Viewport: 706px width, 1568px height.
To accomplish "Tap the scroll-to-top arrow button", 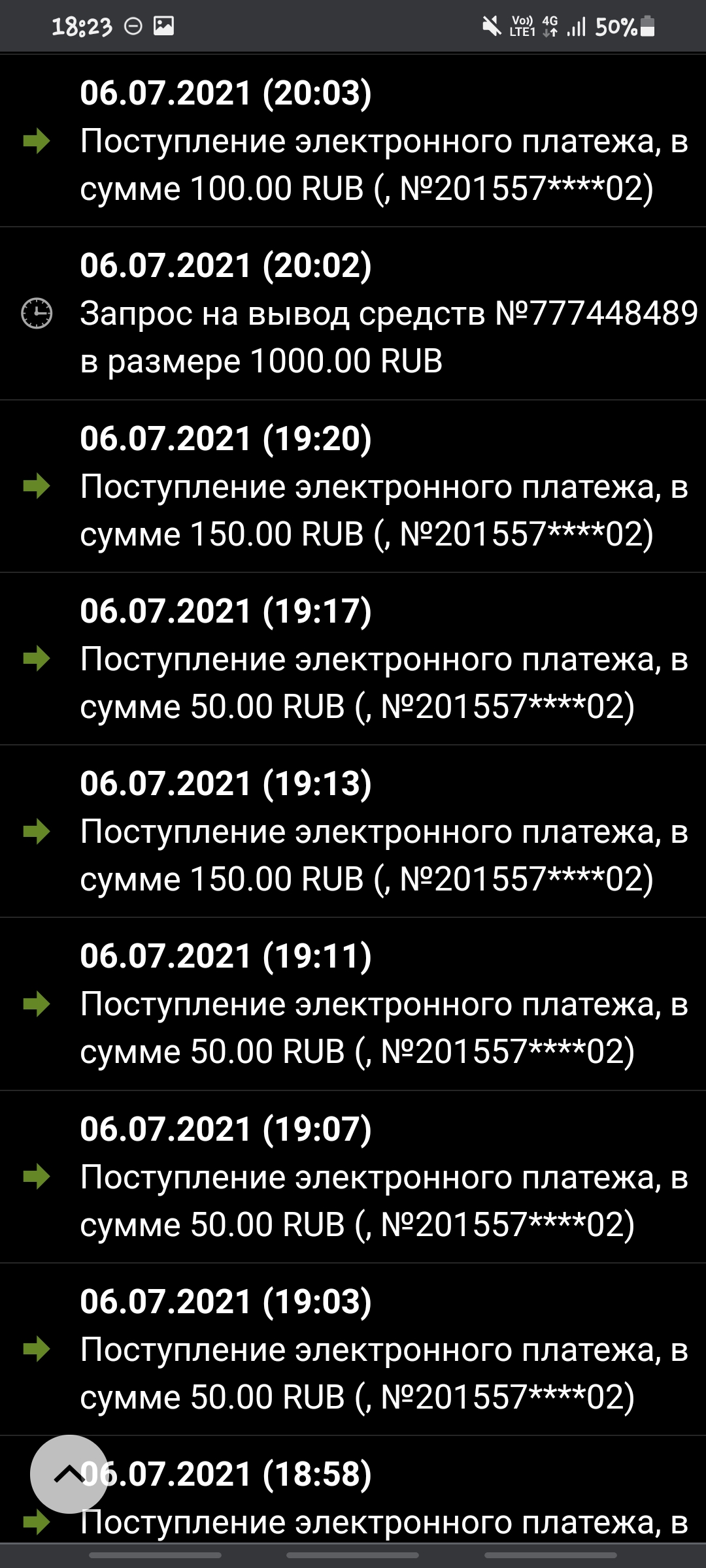I will coord(69,1474).
